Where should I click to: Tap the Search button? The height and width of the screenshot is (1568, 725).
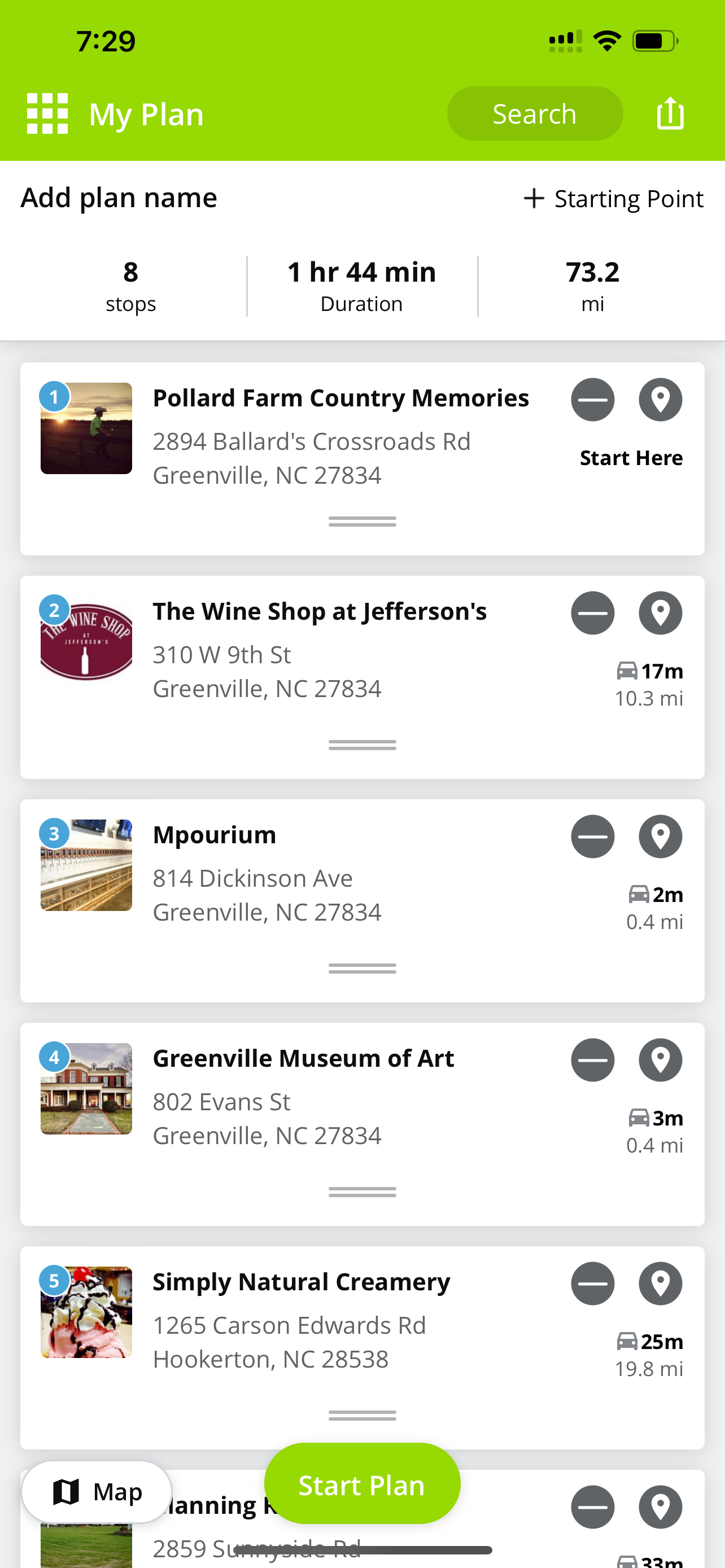pyautogui.click(x=535, y=114)
